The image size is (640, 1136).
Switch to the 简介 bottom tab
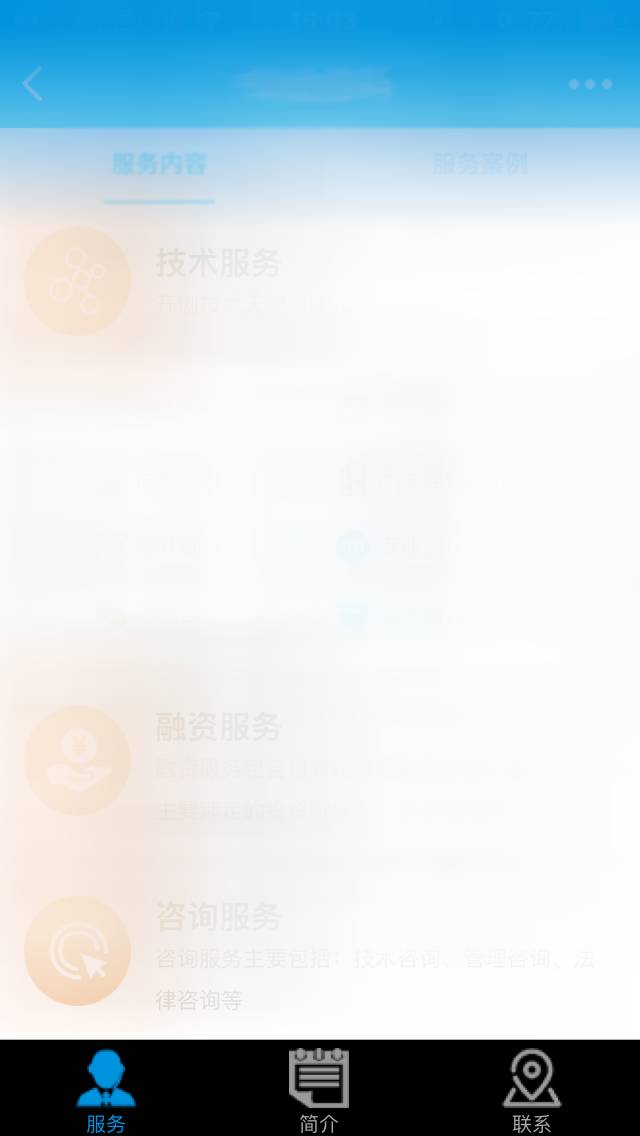point(319,1090)
